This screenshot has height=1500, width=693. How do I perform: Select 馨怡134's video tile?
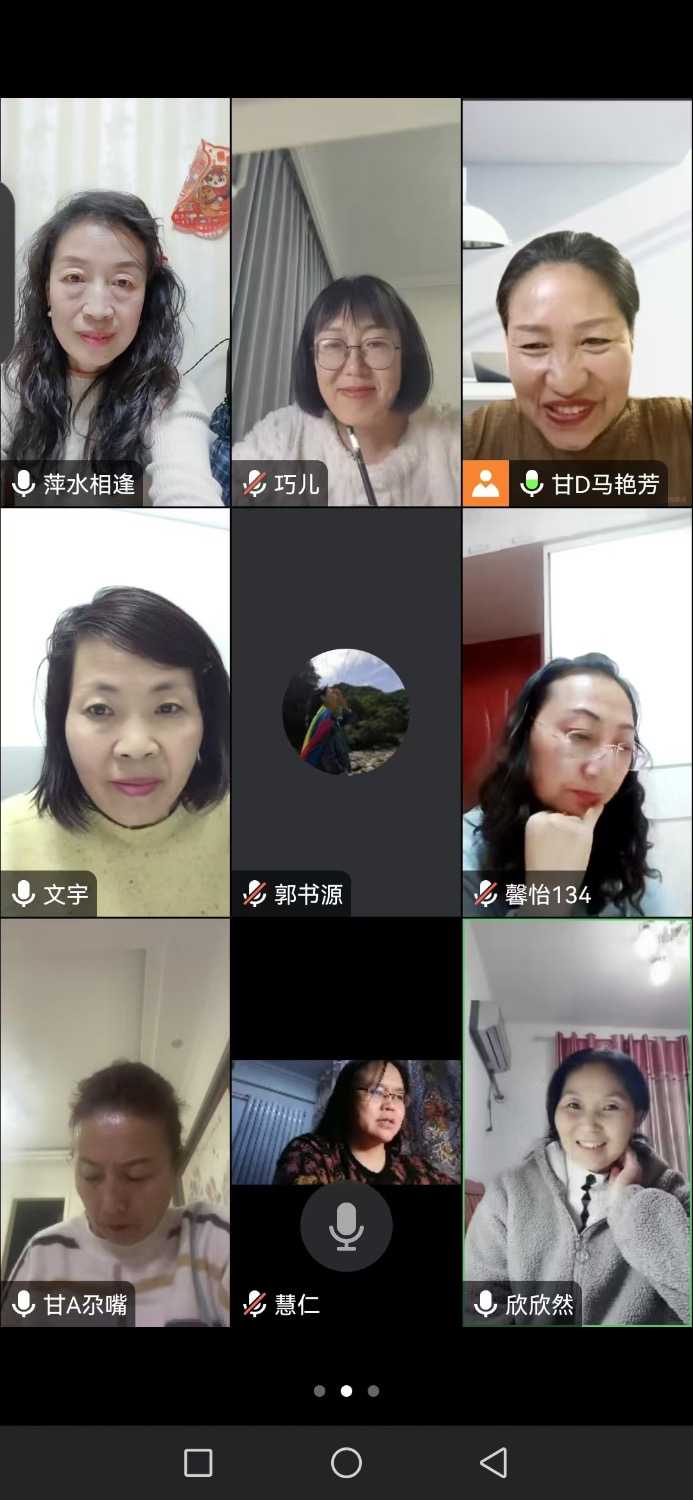click(x=577, y=710)
